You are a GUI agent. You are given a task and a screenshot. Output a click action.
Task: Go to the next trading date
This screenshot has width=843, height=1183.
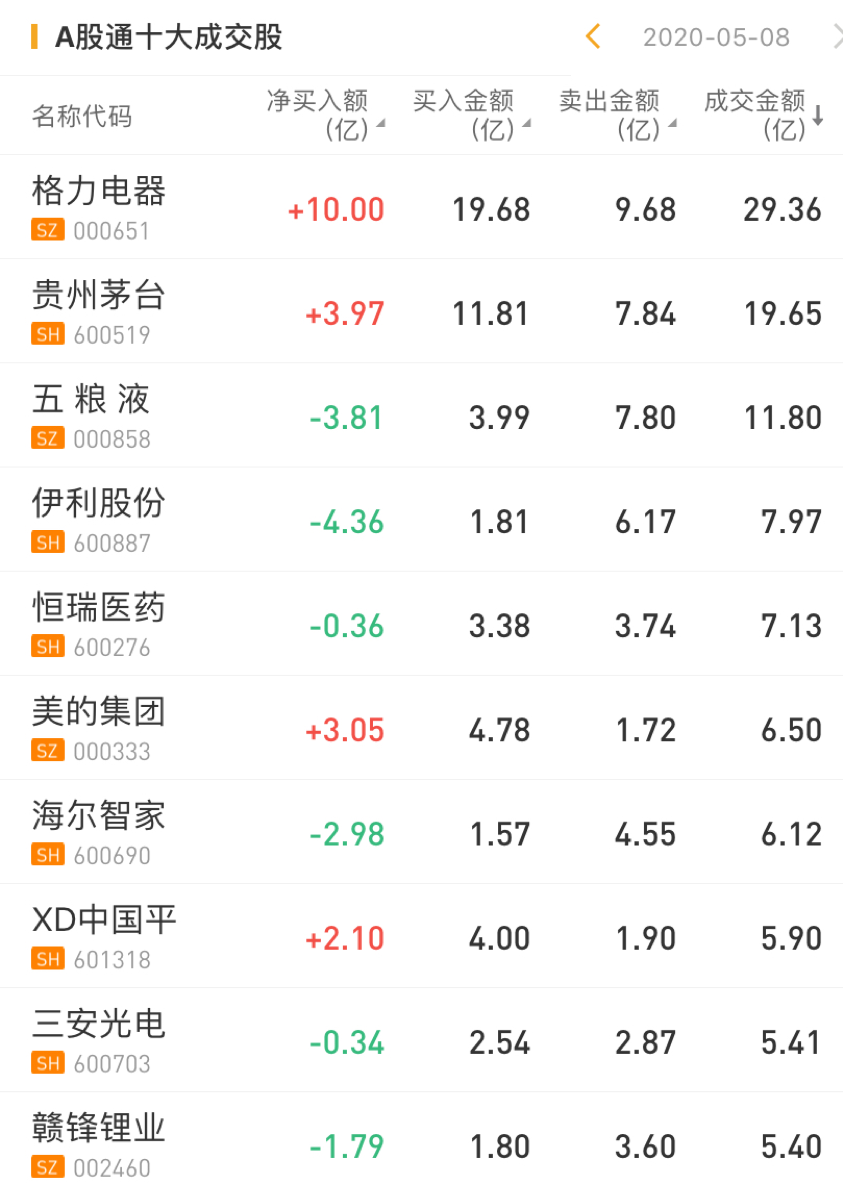tap(836, 37)
